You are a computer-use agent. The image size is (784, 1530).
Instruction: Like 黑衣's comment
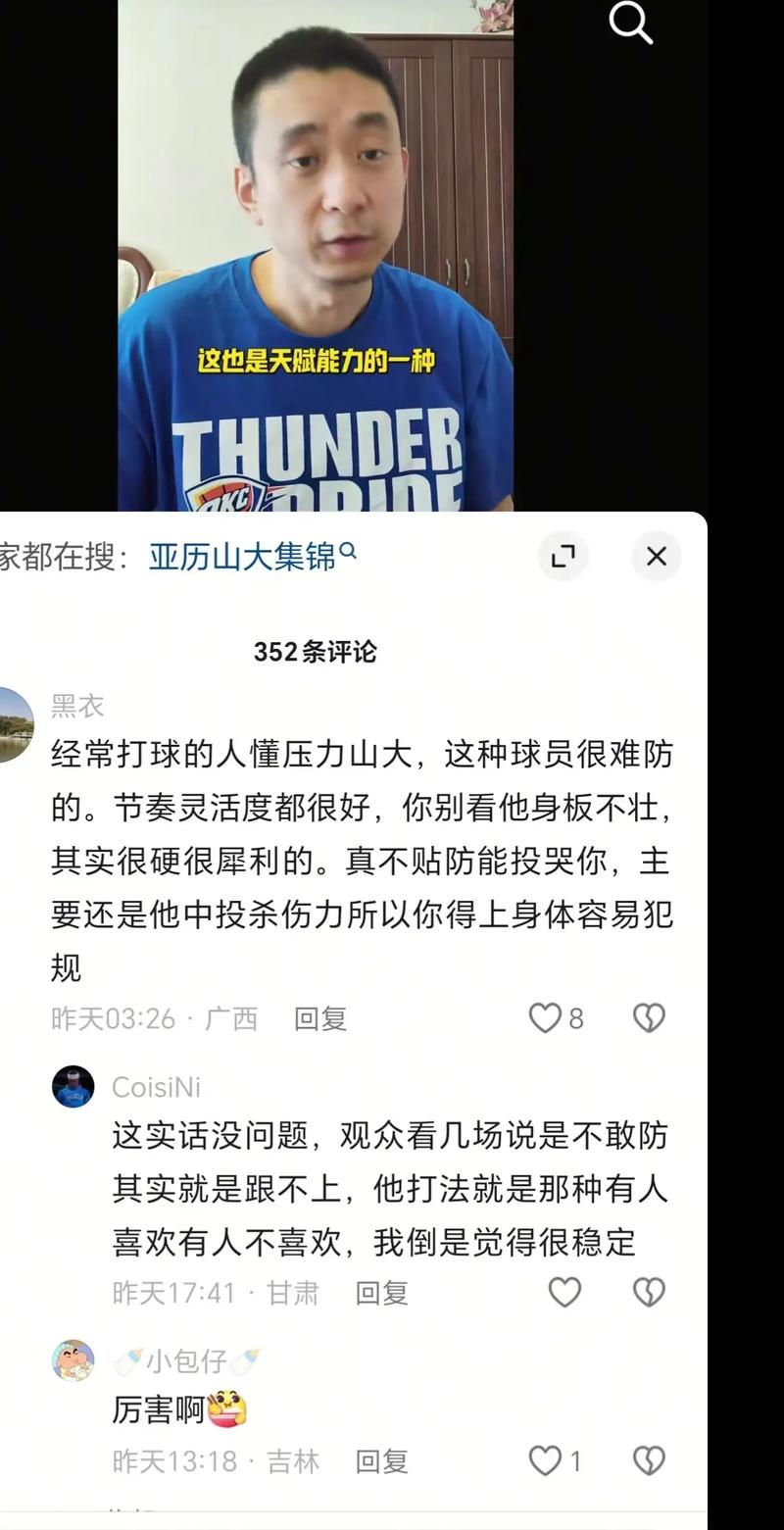545,1018
